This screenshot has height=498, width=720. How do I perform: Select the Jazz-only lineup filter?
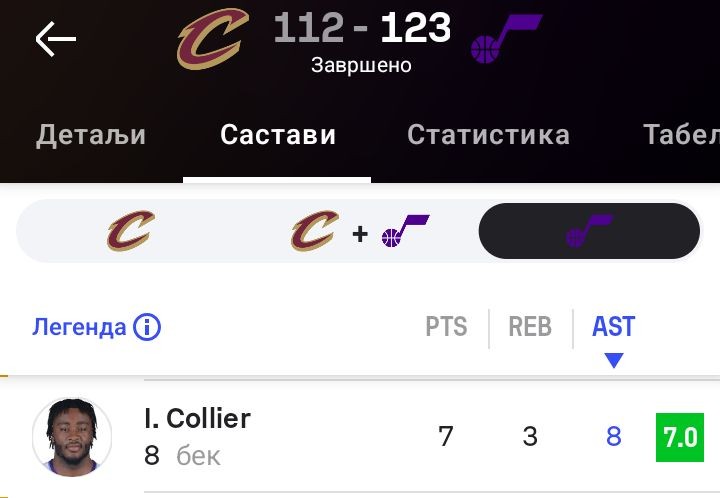[588, 232]
